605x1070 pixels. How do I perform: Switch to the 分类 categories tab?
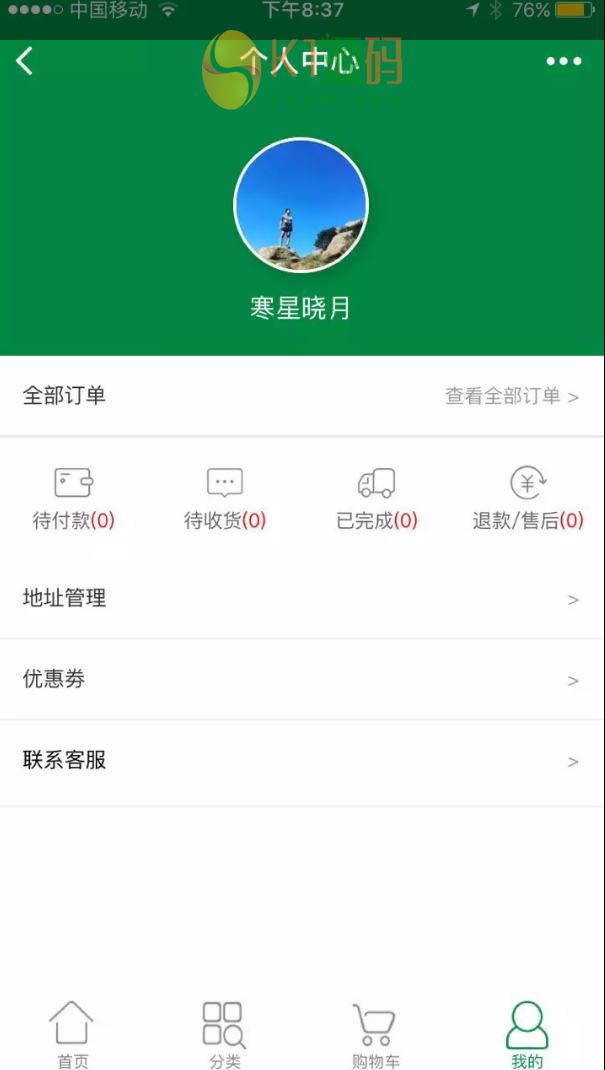tap(224, 1034)
